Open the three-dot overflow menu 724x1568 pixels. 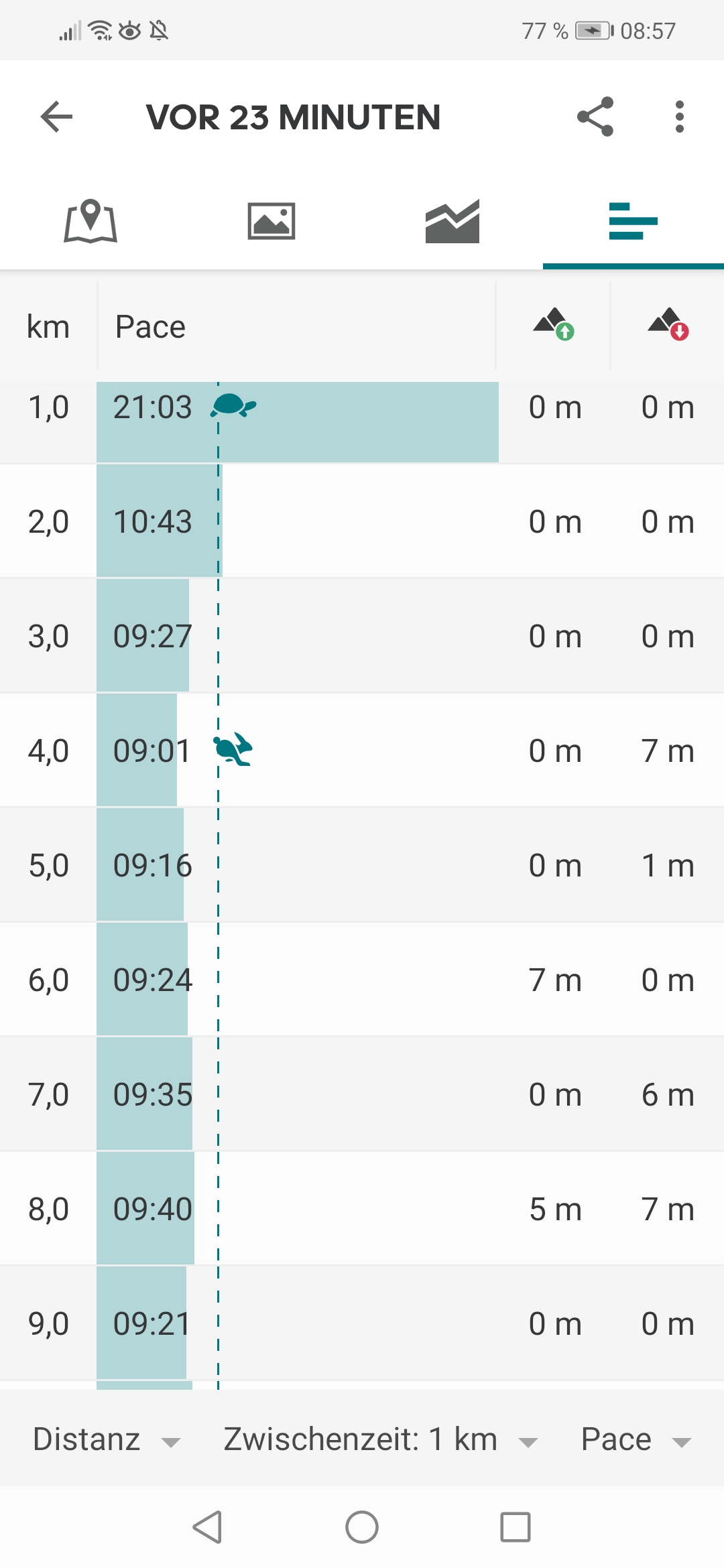[x=680, y=117]
